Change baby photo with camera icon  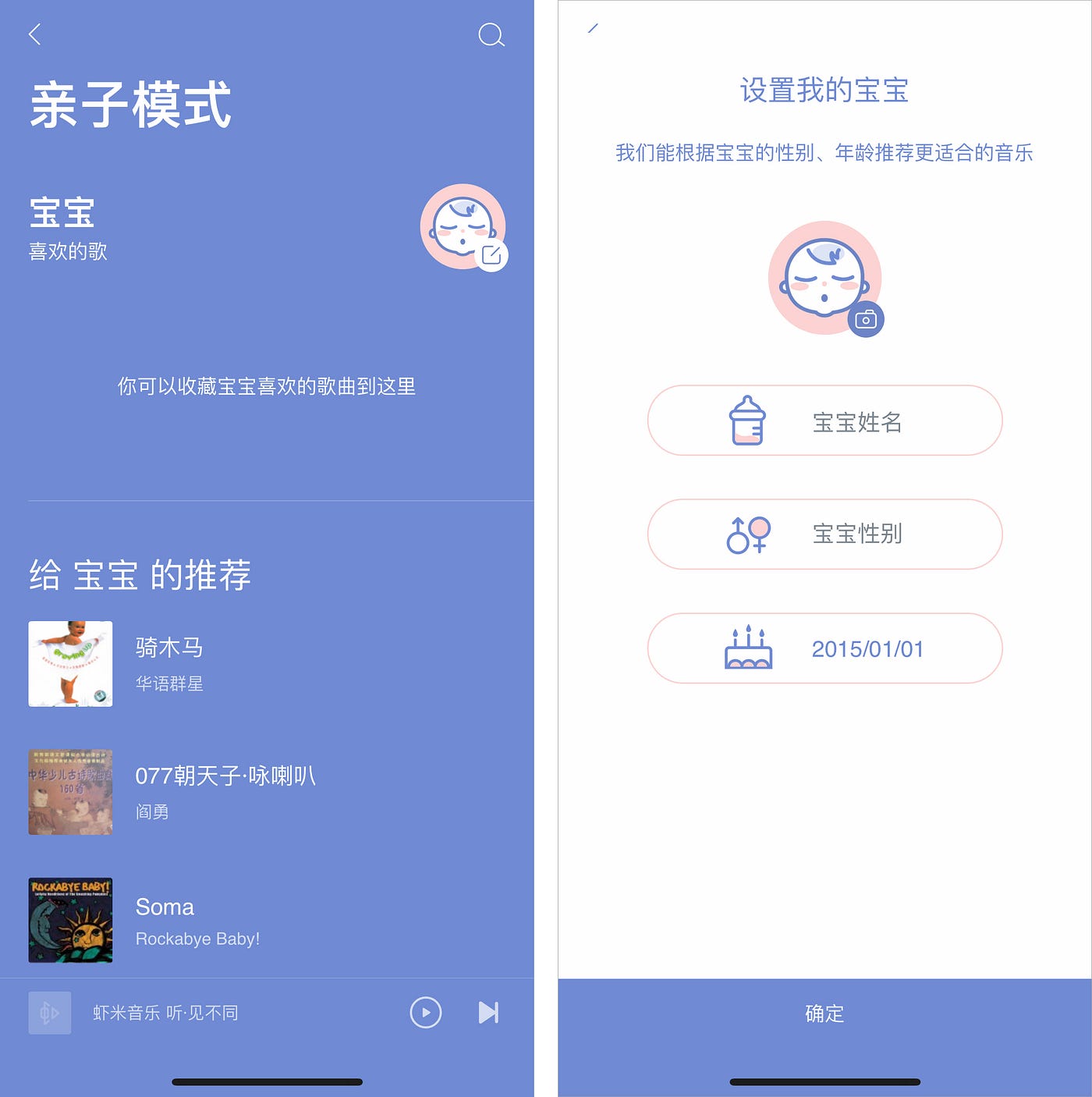866,320
